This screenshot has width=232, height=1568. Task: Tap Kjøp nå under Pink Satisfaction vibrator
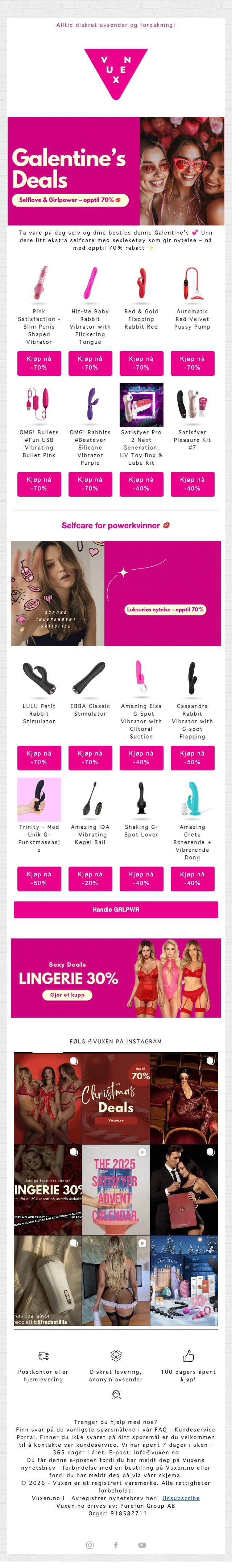coord(39,363)
